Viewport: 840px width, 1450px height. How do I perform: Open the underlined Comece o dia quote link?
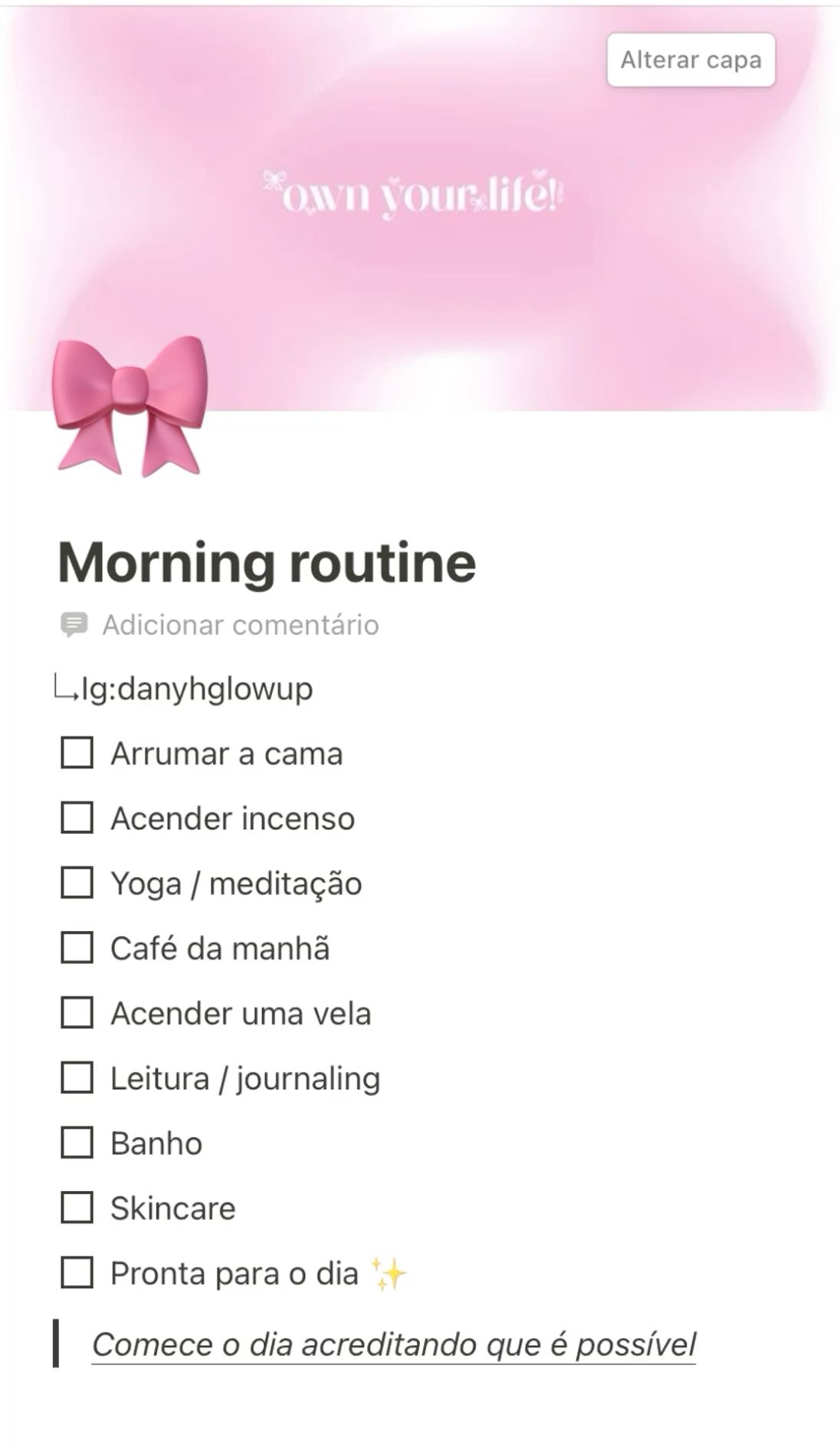click(x=394, y=1345)
